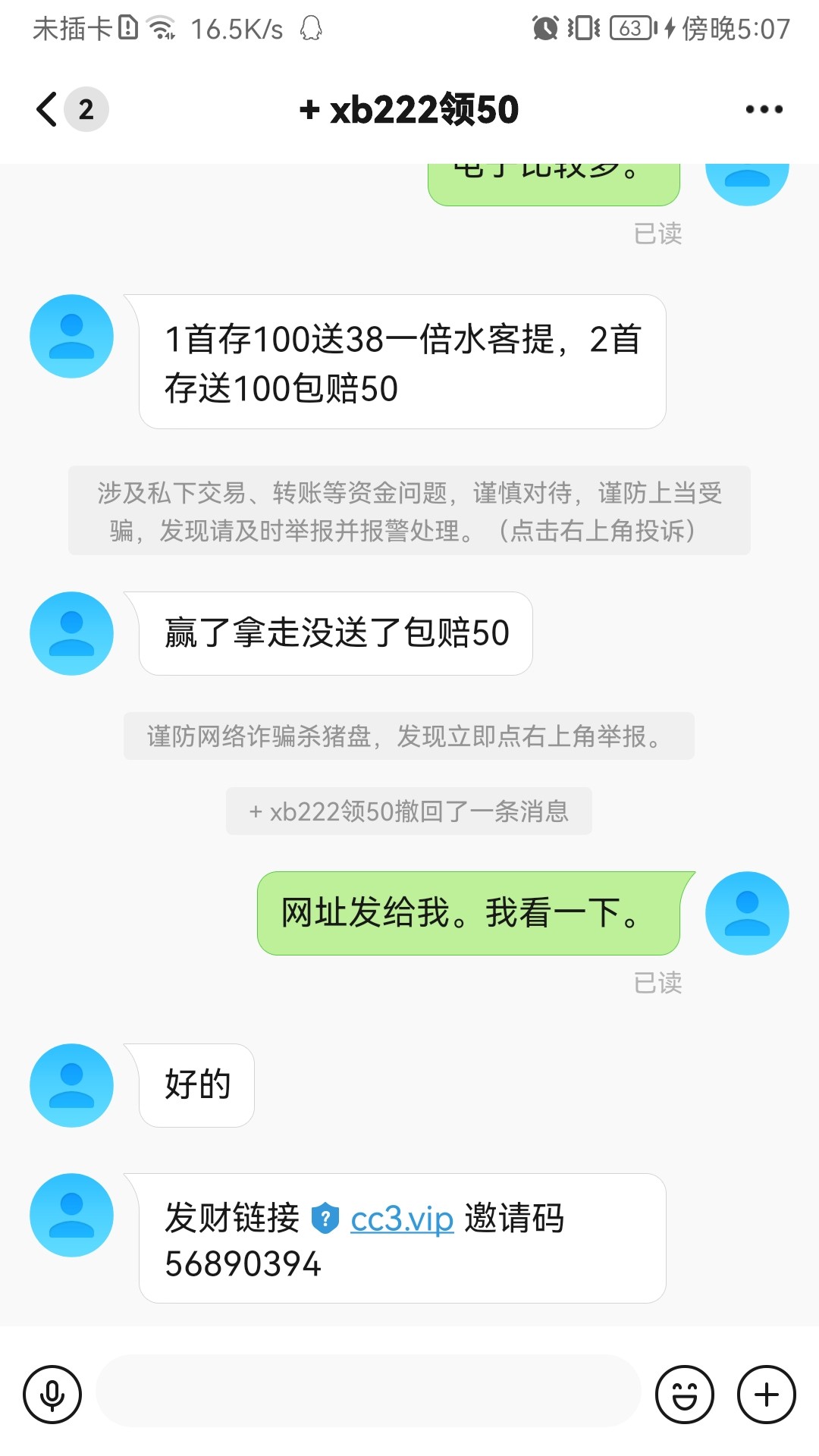Tap your own avatar beside the green bubble
Screen dimensions: 819x1456
[x=747, y=912]
